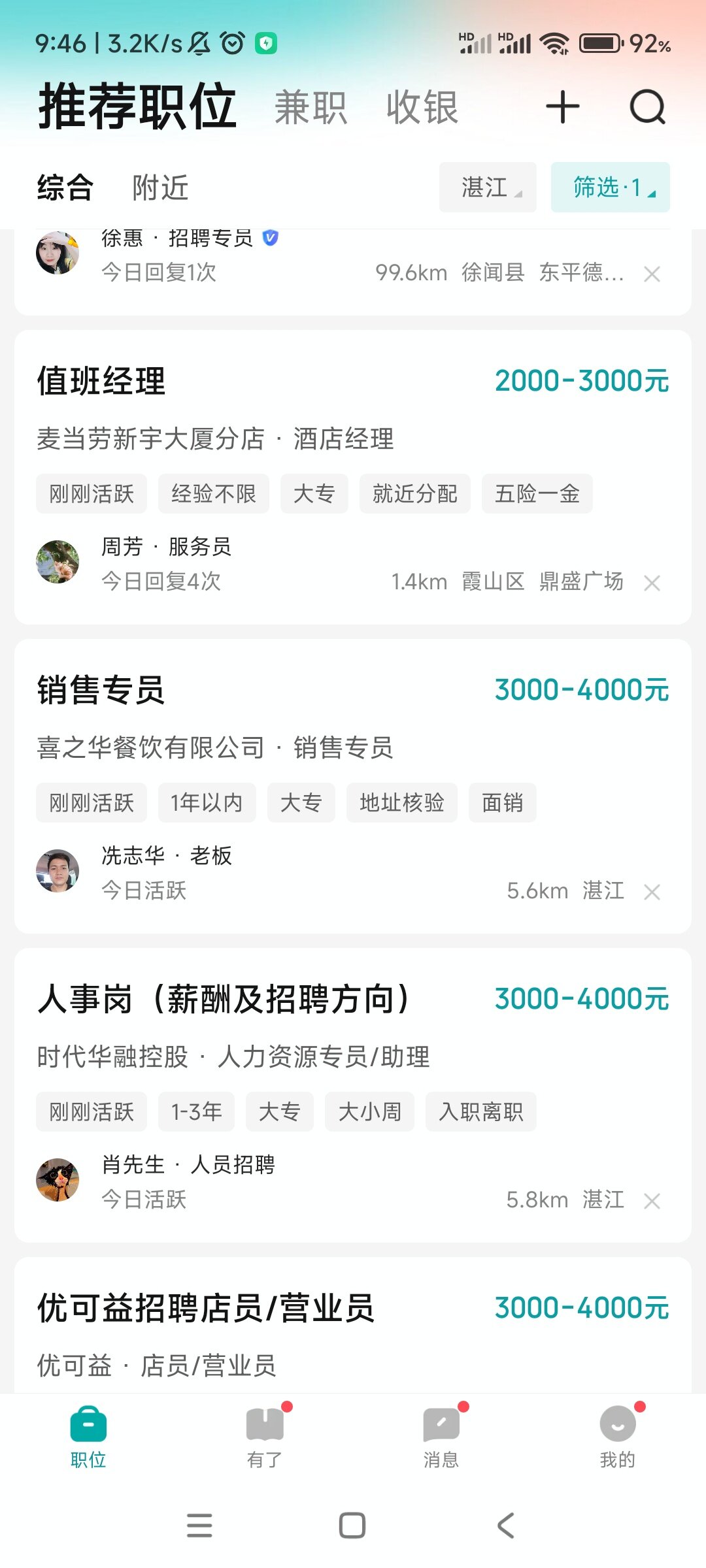Switch to the 兼职 tab

pyautogui.click(x=311, y=107)
